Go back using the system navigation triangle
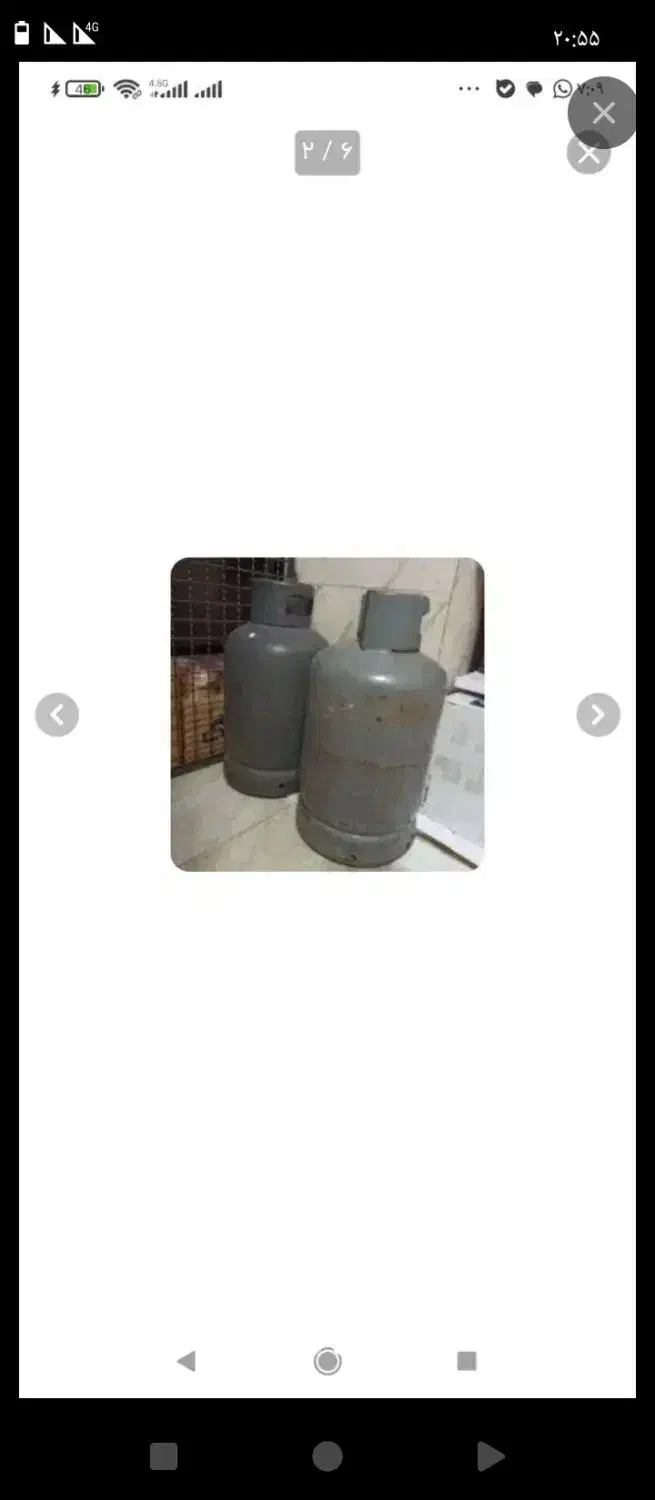This screenshot has width=655, height=1500. point(490,1456)
